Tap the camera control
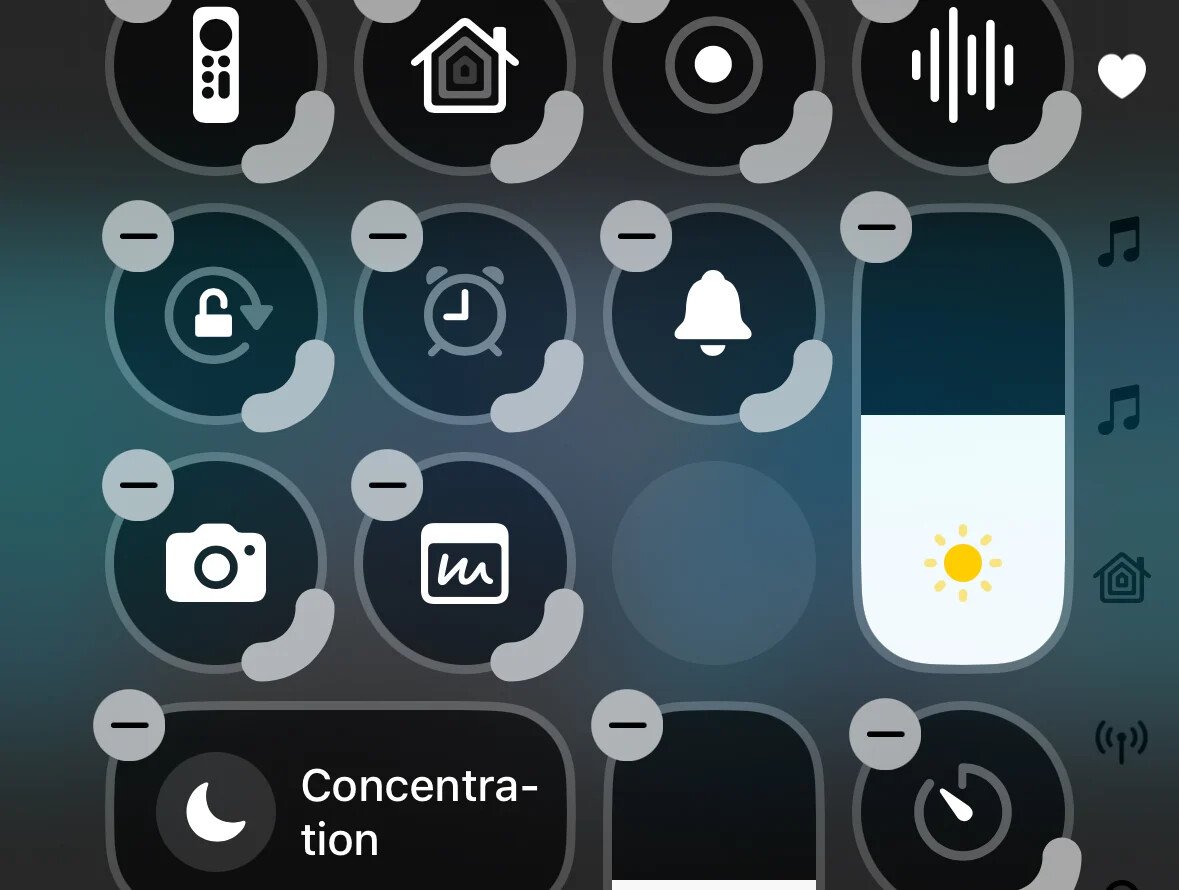 tap(216, 563)
